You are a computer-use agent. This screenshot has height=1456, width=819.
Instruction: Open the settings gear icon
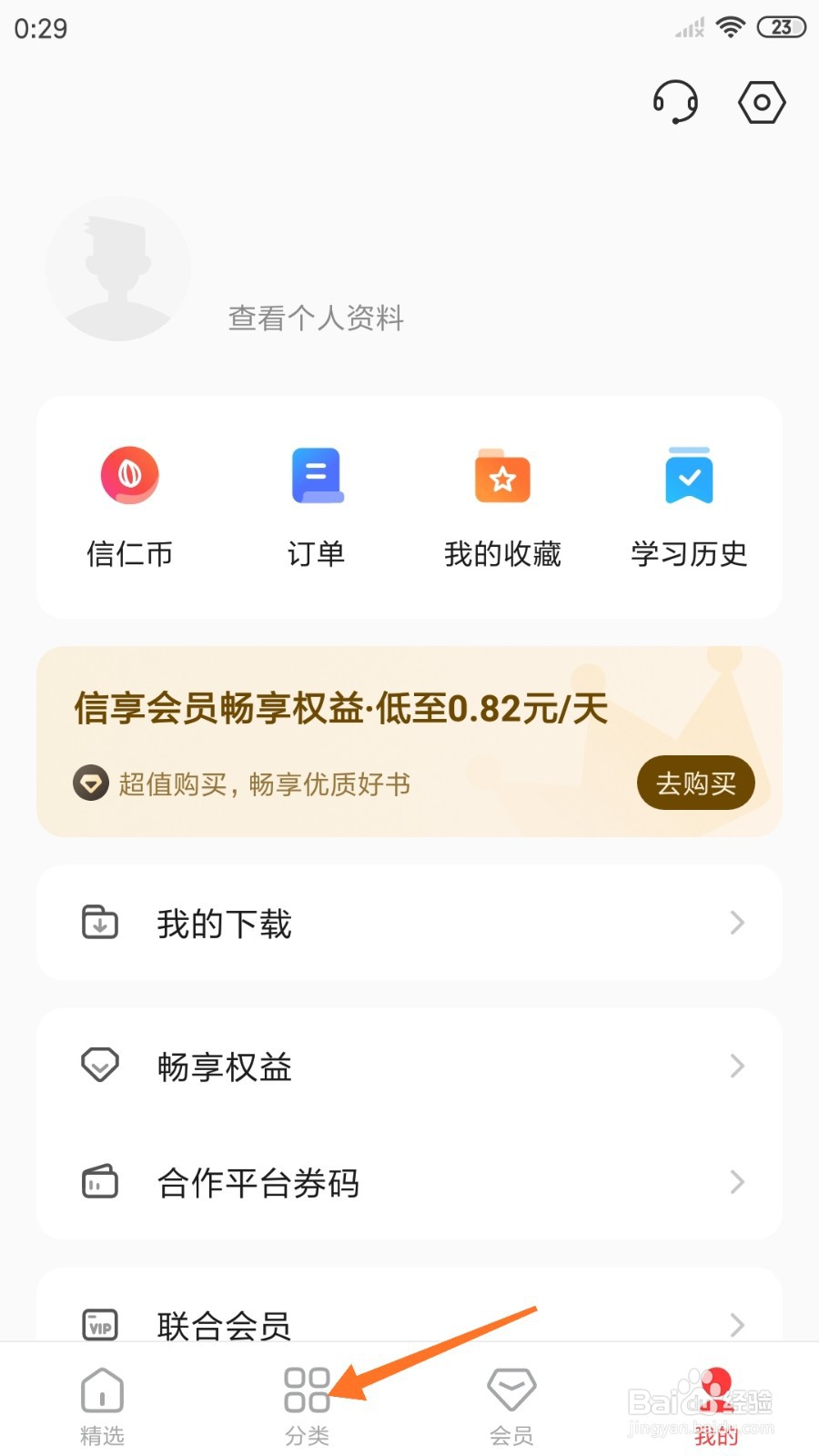761,102
